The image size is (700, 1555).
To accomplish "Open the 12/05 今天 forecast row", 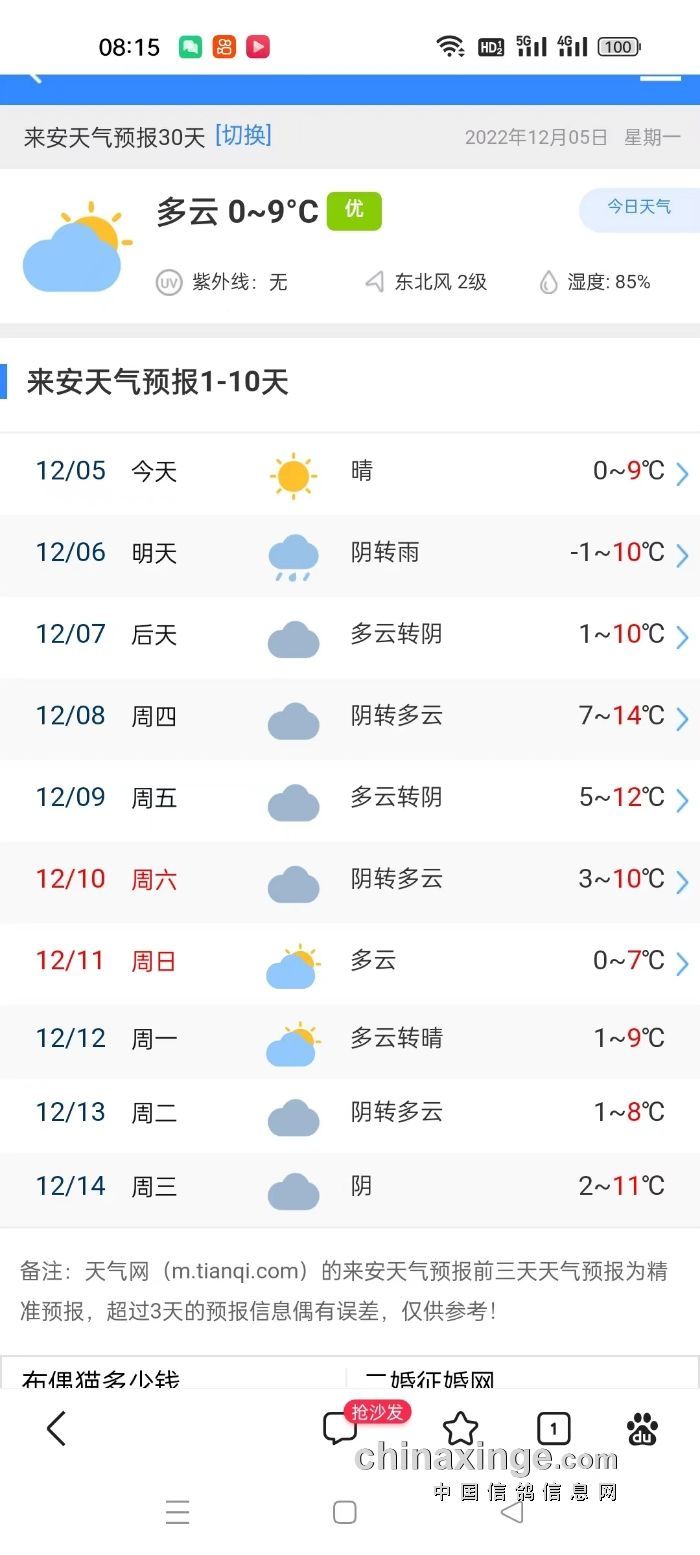I will point(350,472).
